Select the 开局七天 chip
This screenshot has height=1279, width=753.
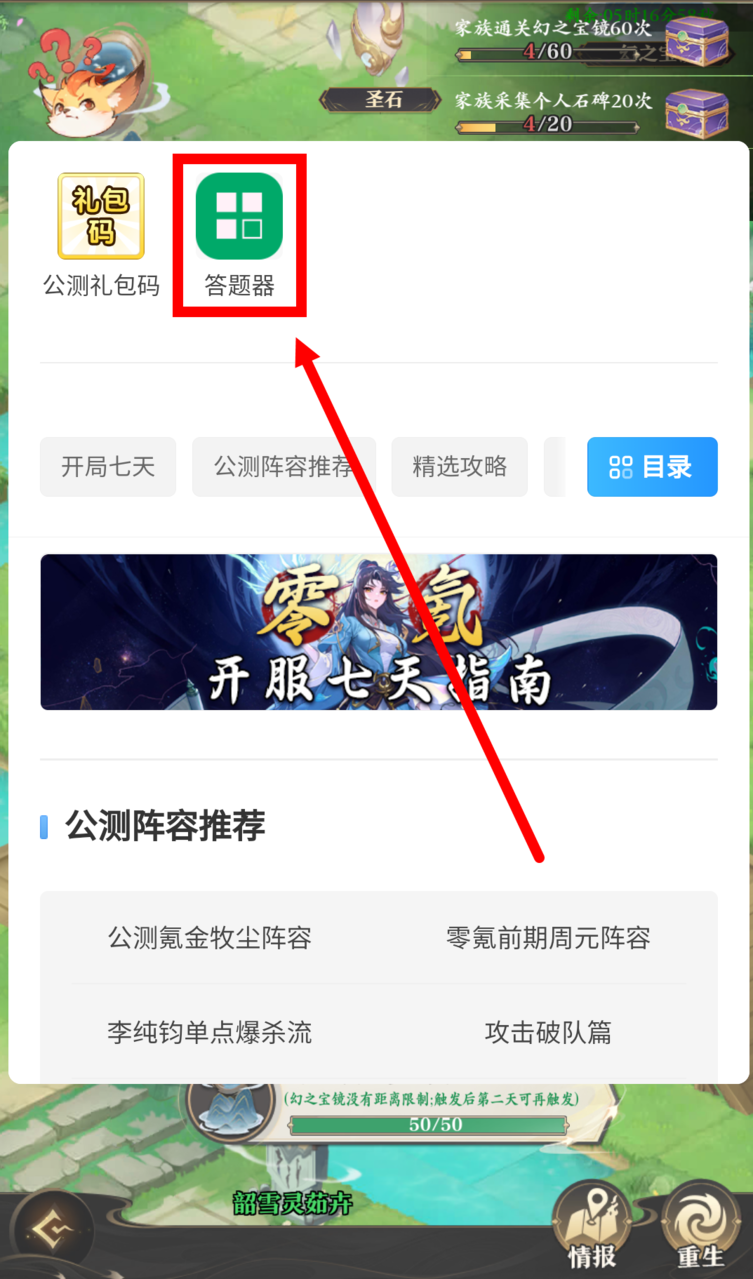(x=108, y=466)
